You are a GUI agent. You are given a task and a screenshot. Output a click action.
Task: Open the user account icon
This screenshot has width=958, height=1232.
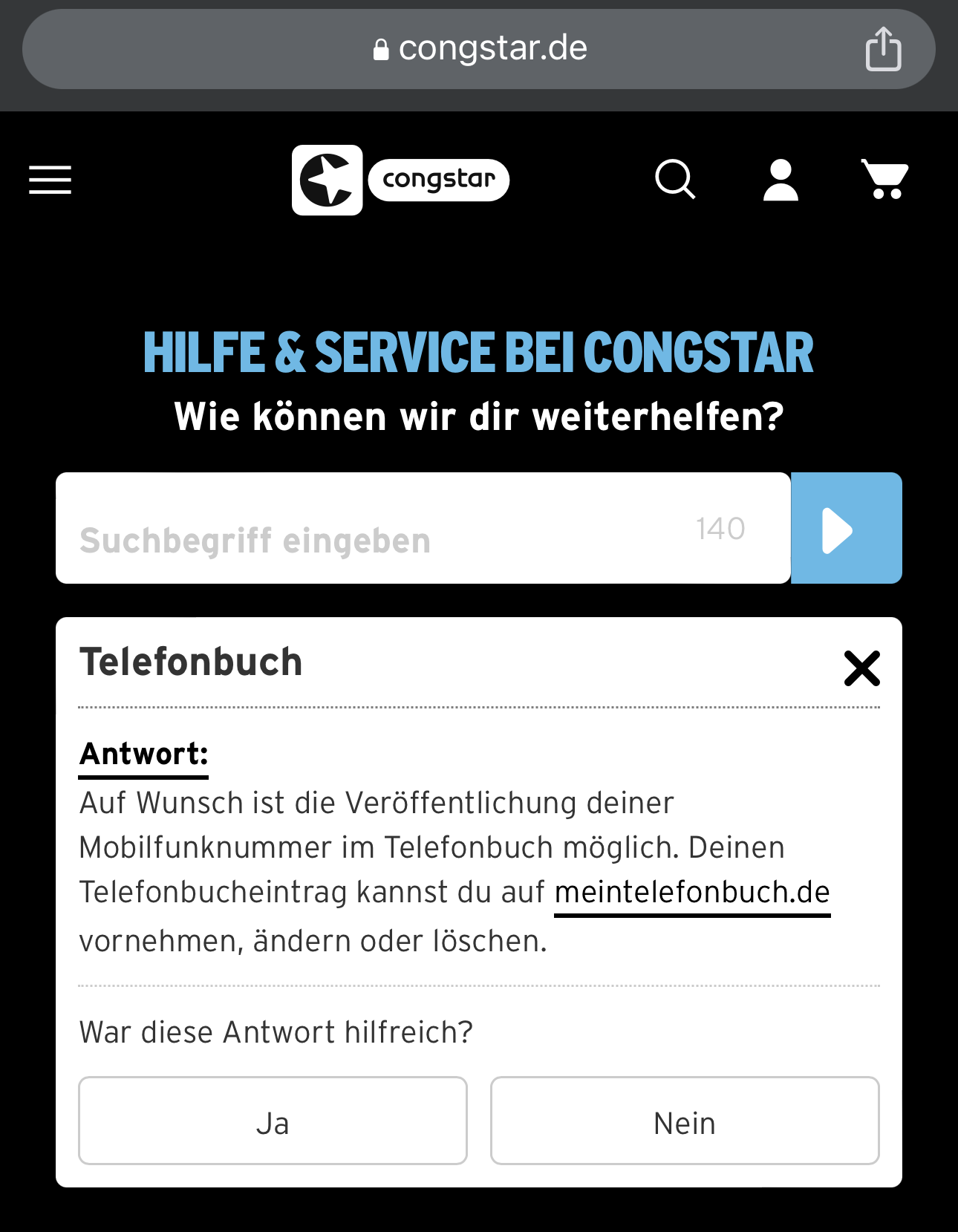pyautogui.click(x=781, y=180)
